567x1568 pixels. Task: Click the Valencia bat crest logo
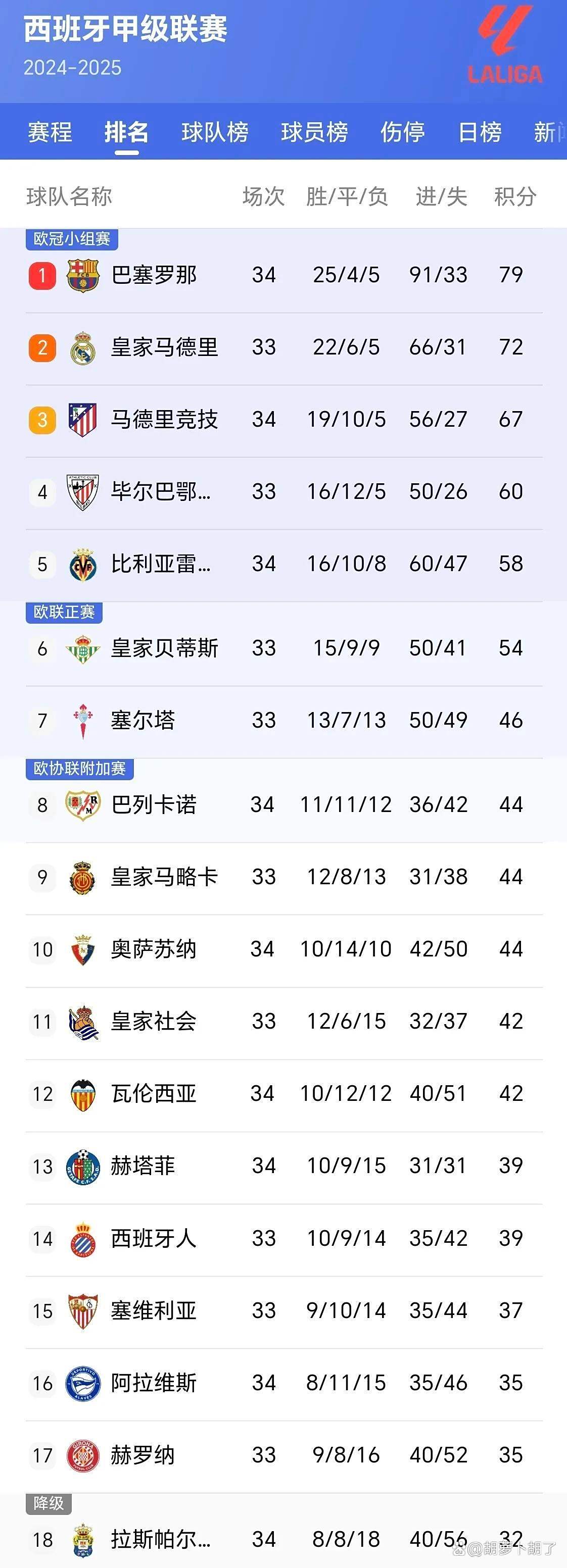tap(82, 1093)
